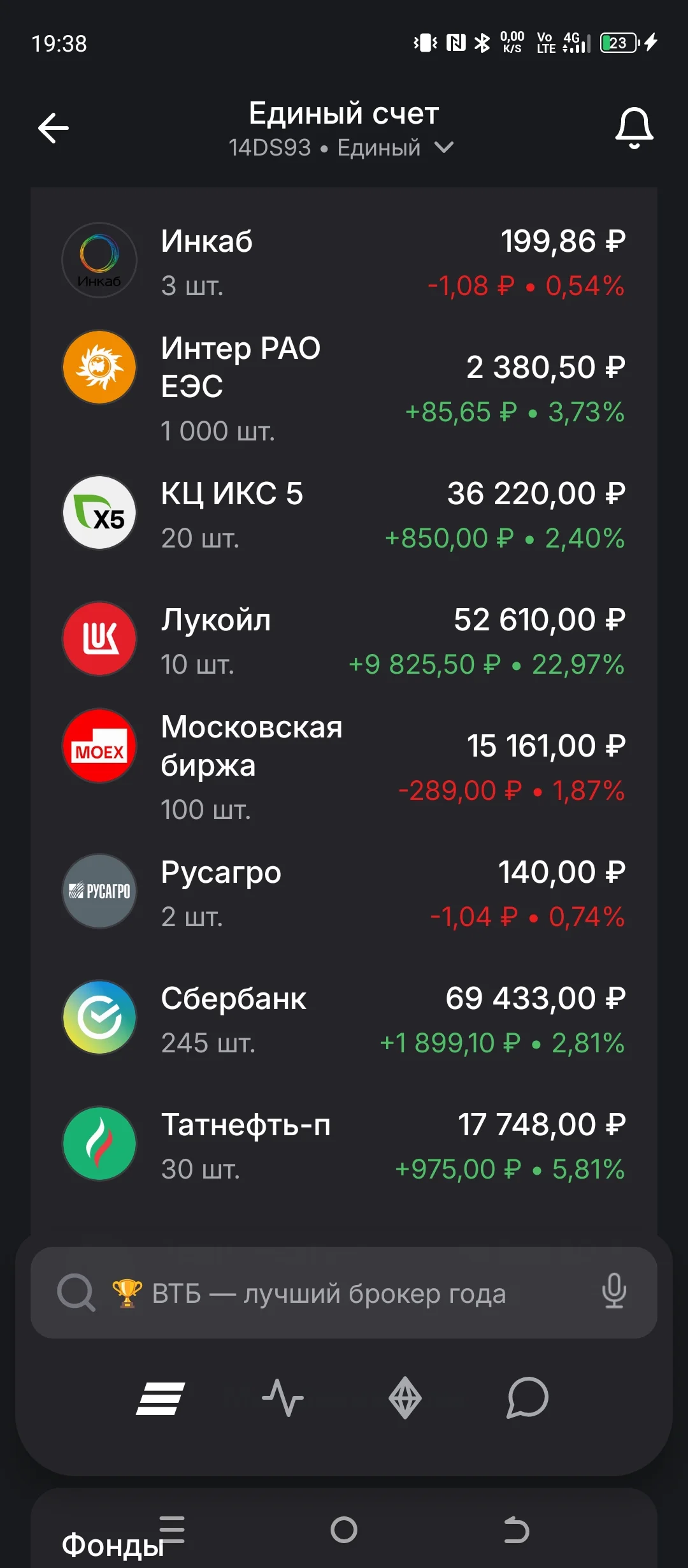The height and width of the screenshot is (1568, 688).
Task: Open the notifications bell
Action: [634, 129]
